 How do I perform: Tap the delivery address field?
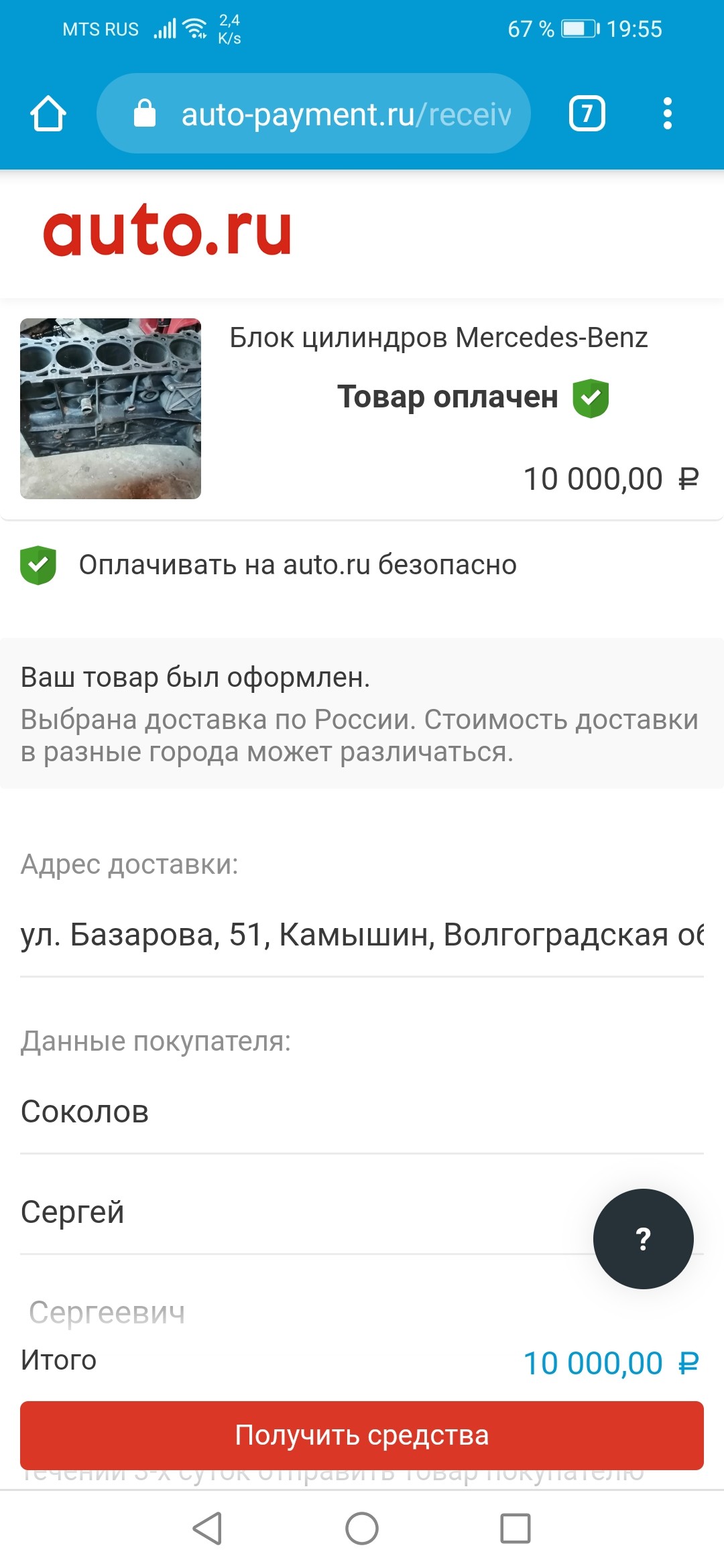pos(362,935)
